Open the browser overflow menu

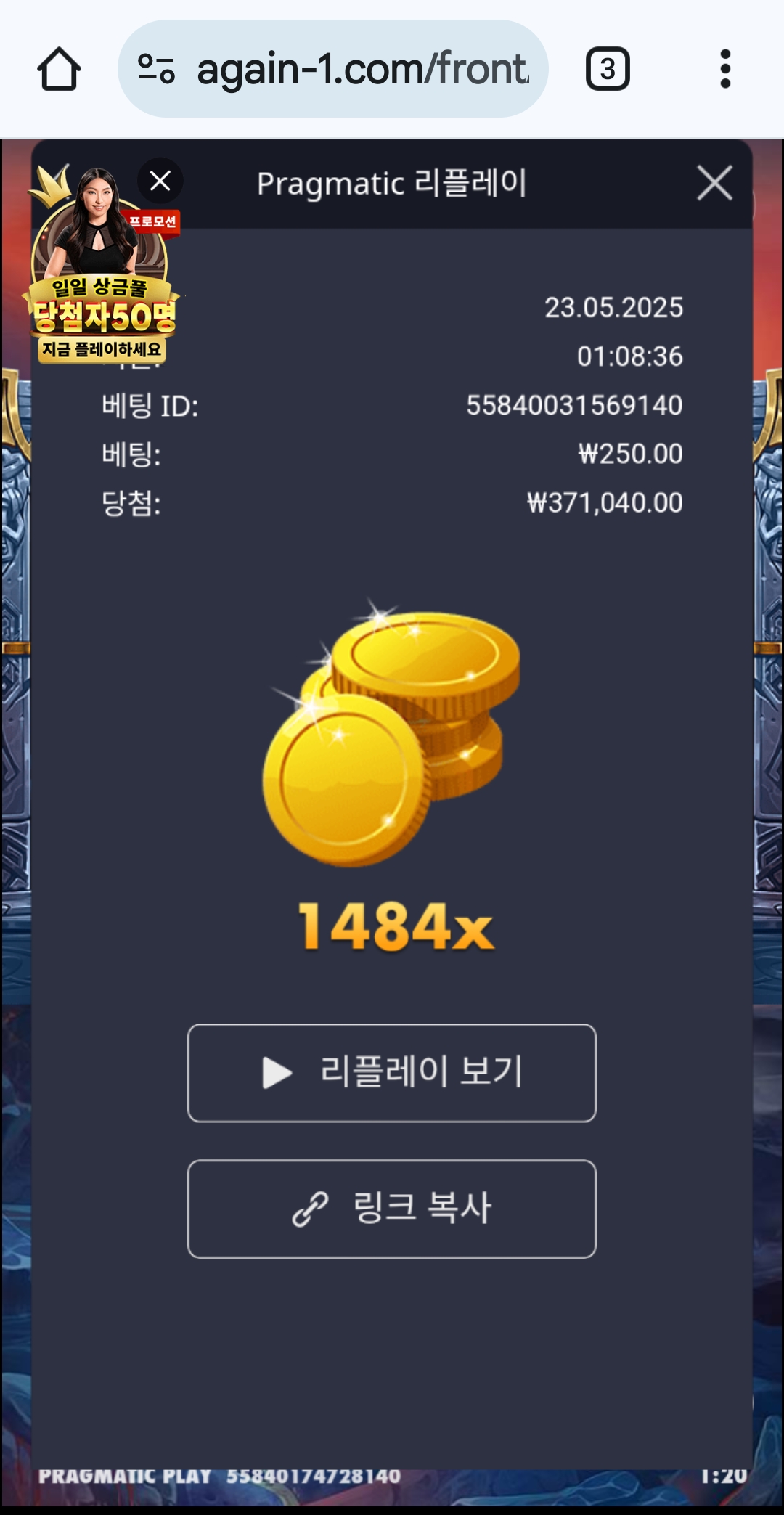click(x=724, y=69)
